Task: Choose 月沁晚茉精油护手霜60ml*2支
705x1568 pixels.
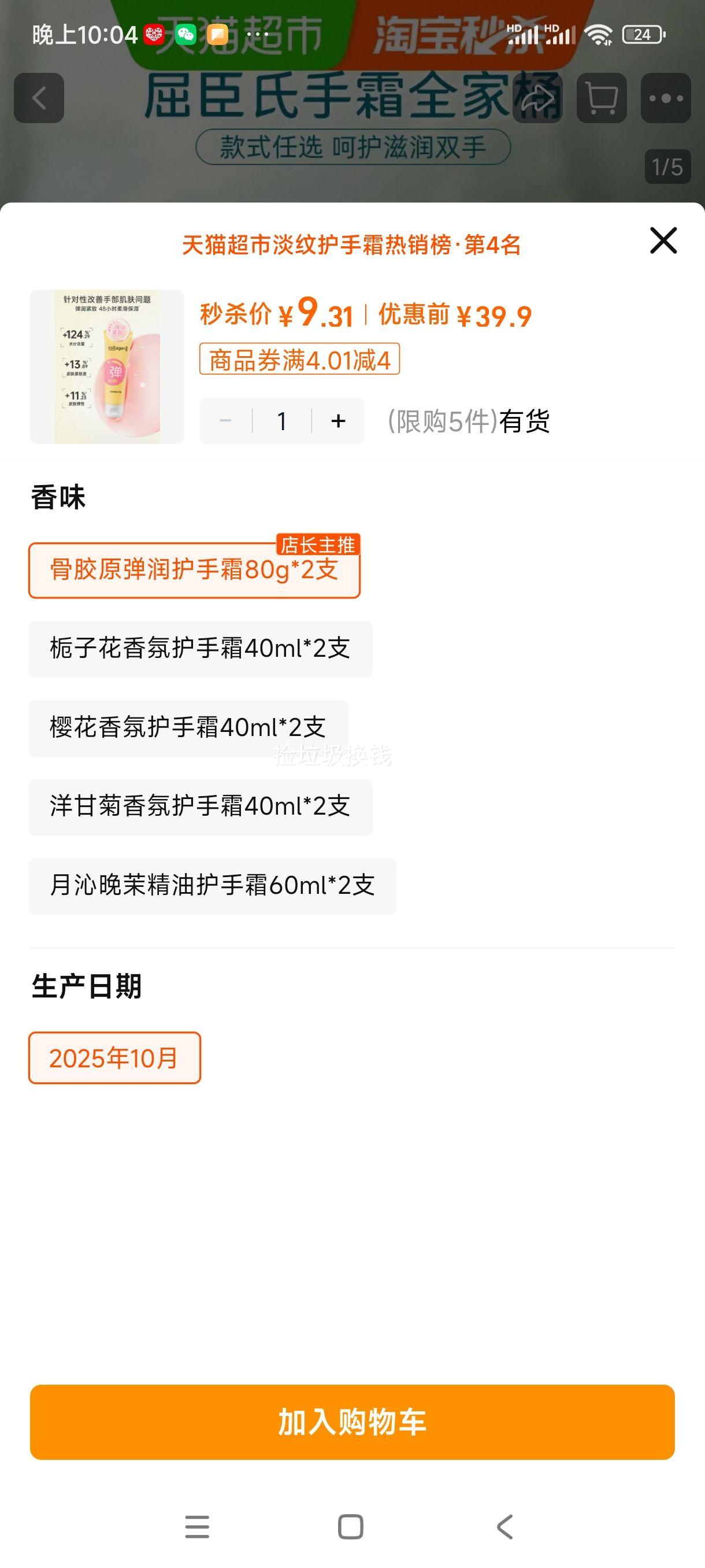Action: point(212,886)
